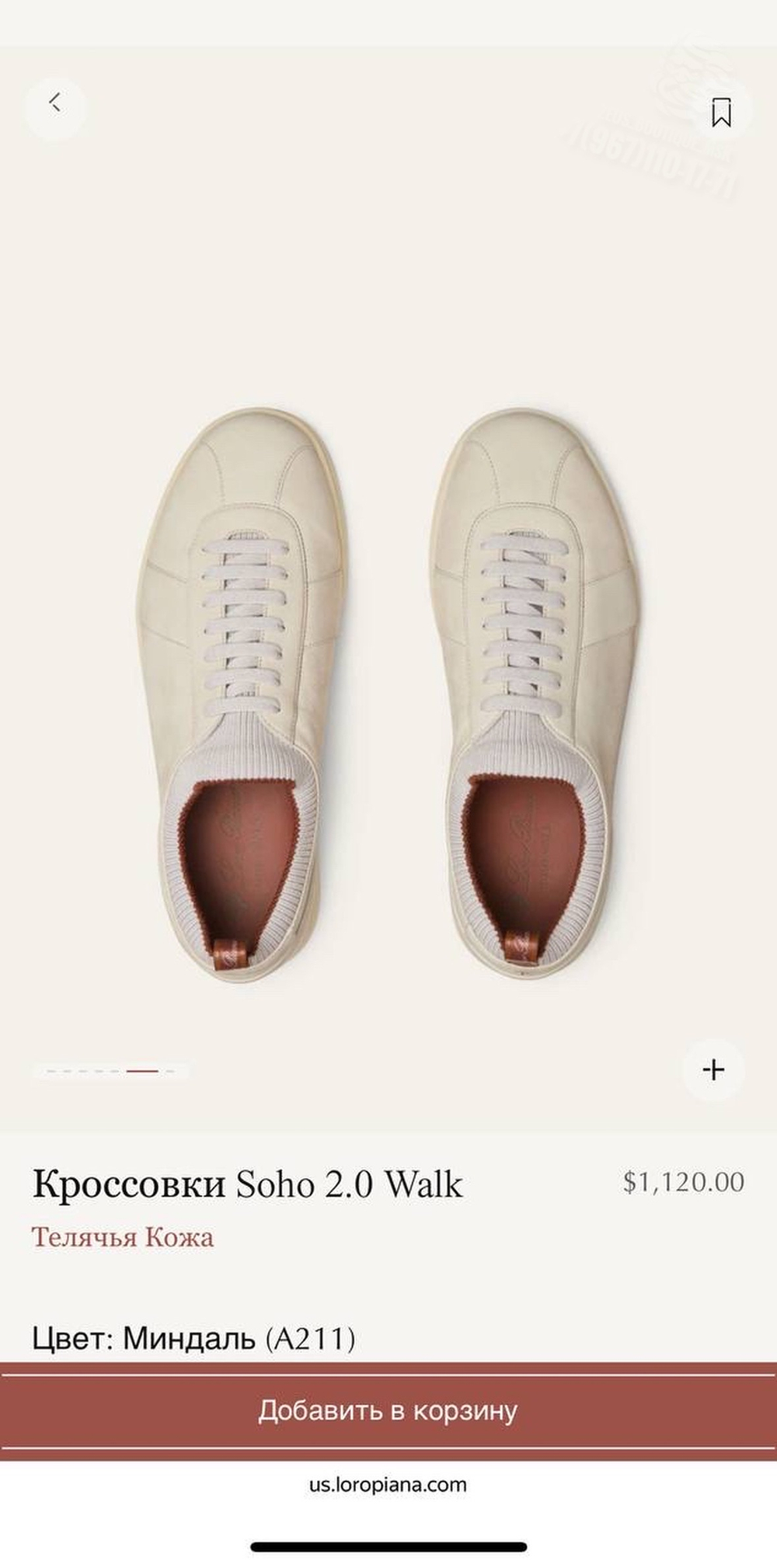Zoom the product photo with the plus icon
This screenshot has height=1568, width=777.
pos(713,1069)
